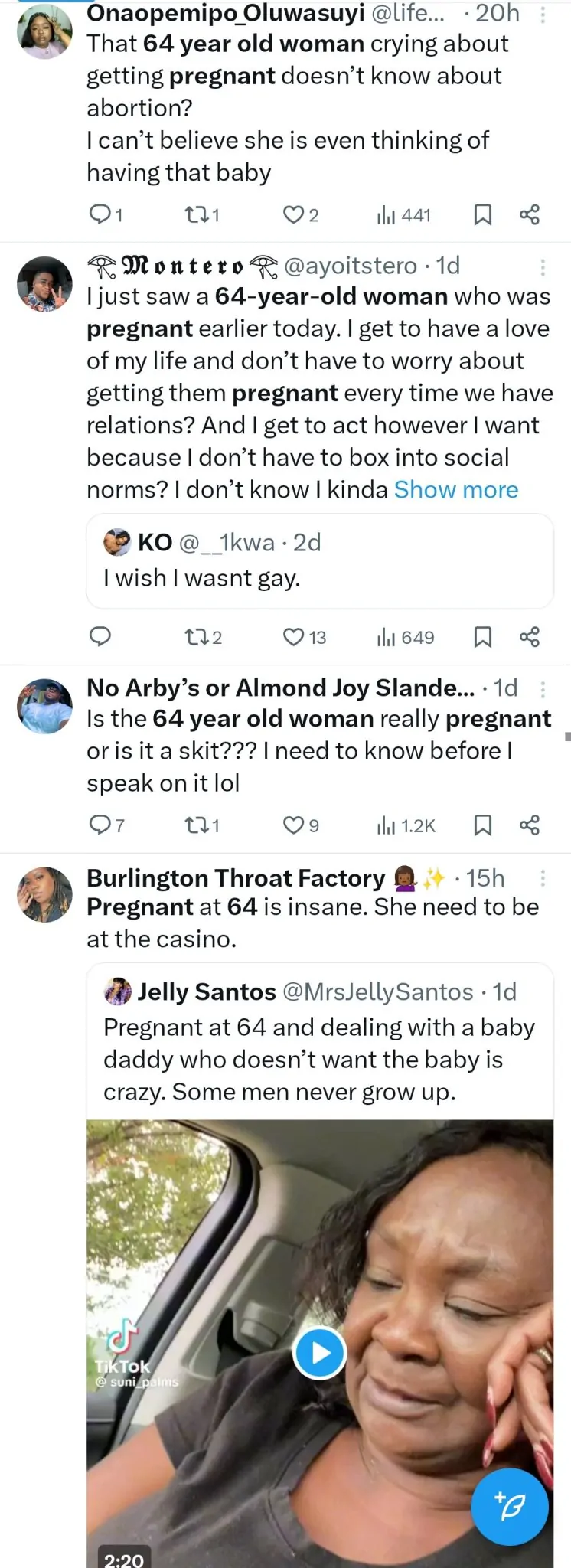Screen dimensions: 571x1568
Task: Expand Montero's tweet with Show more
Action: click(456, 490)
